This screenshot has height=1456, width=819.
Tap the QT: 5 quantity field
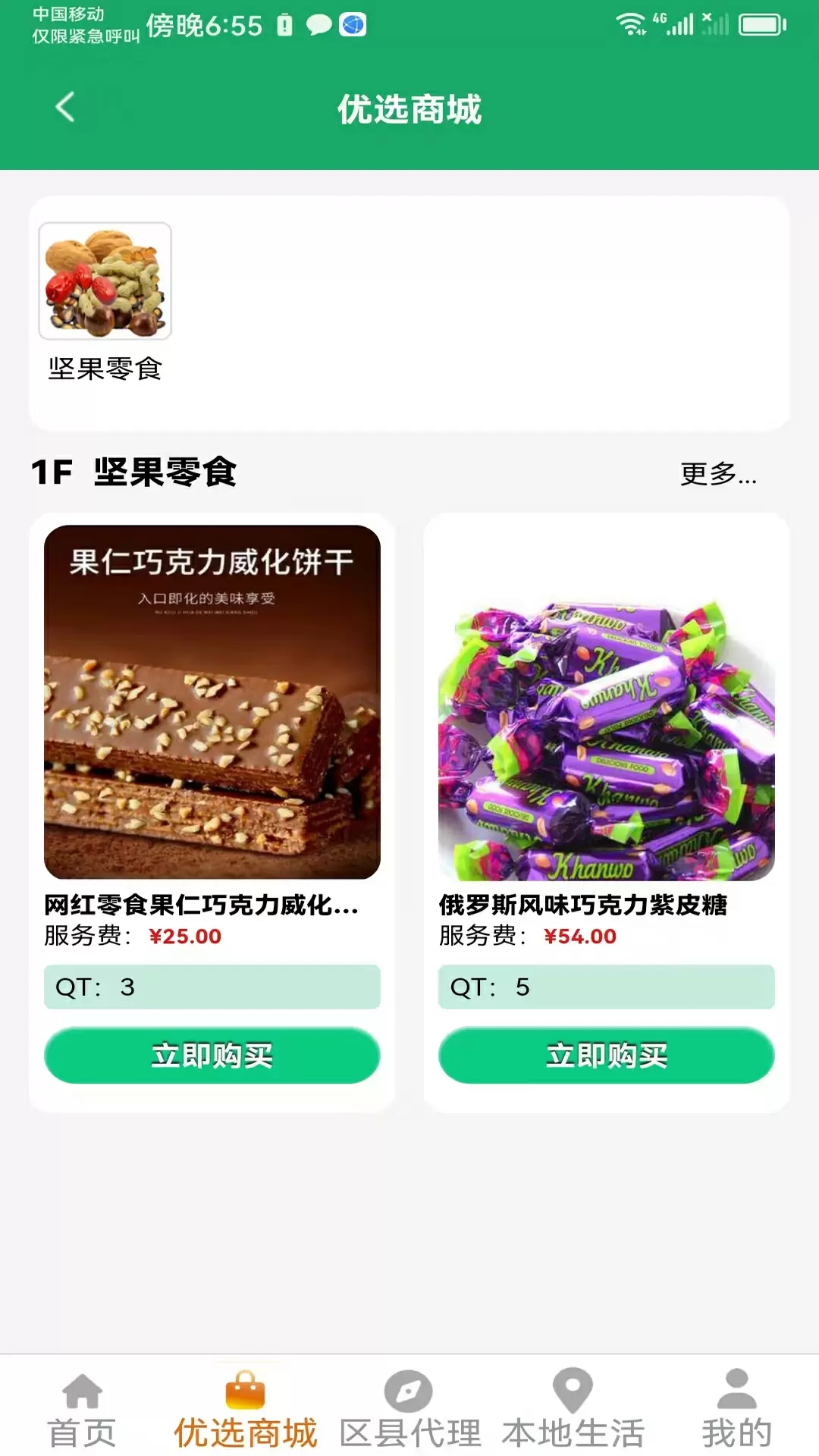(606, 987)
